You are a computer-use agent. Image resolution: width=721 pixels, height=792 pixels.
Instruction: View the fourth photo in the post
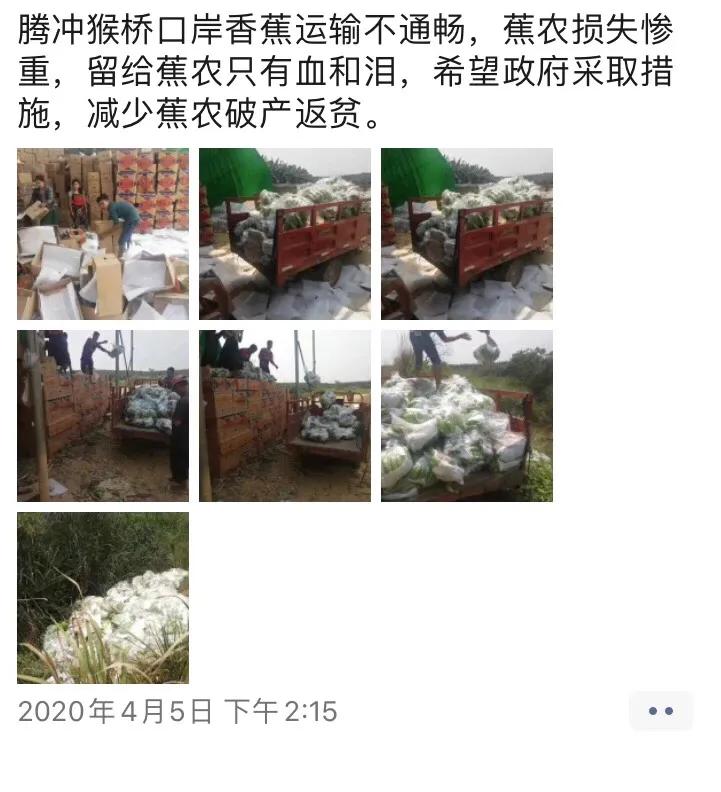coord(103,415)
